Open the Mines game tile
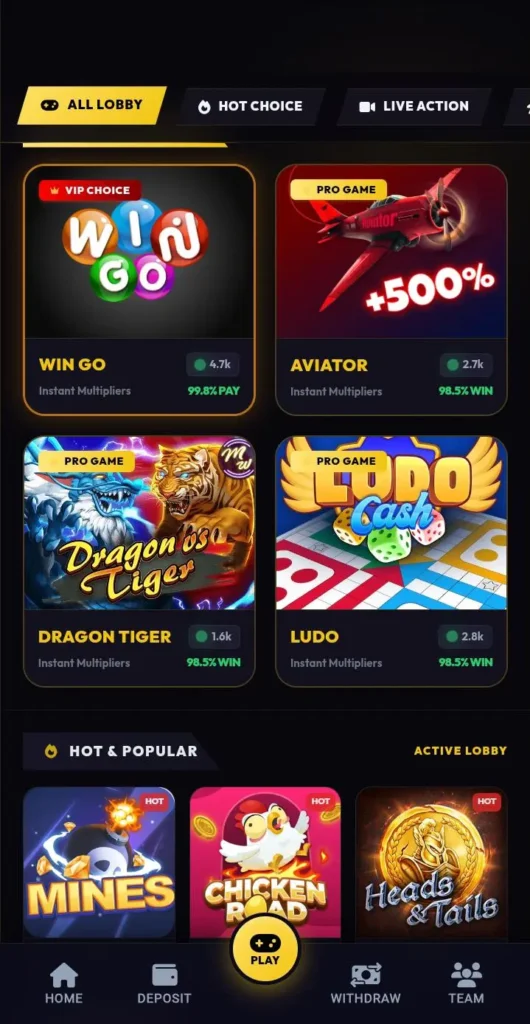This screenshot has width=530, height=1024. [x=99, y=862]
